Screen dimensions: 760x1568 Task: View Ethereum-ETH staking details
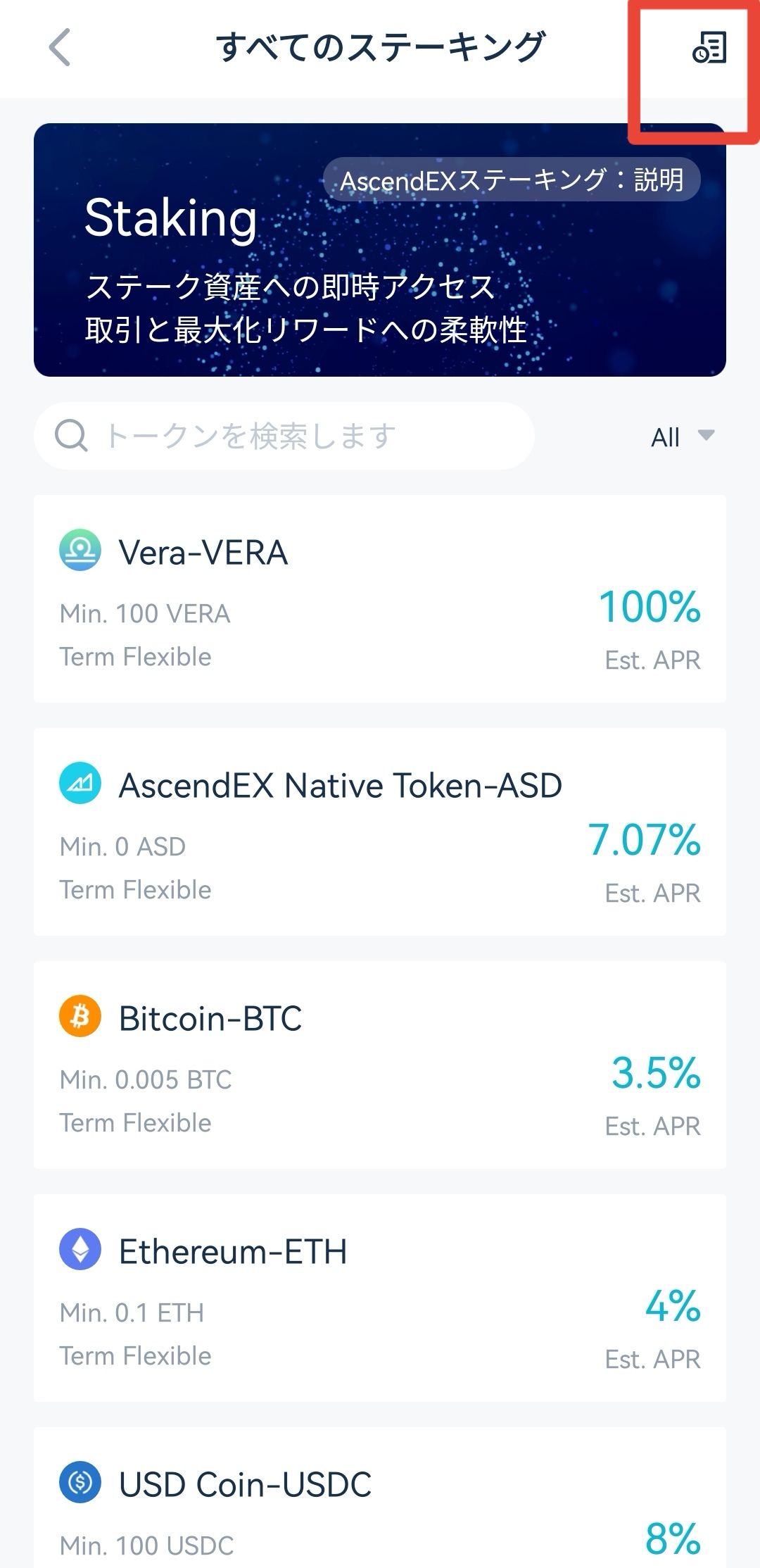pos(380,1298)
